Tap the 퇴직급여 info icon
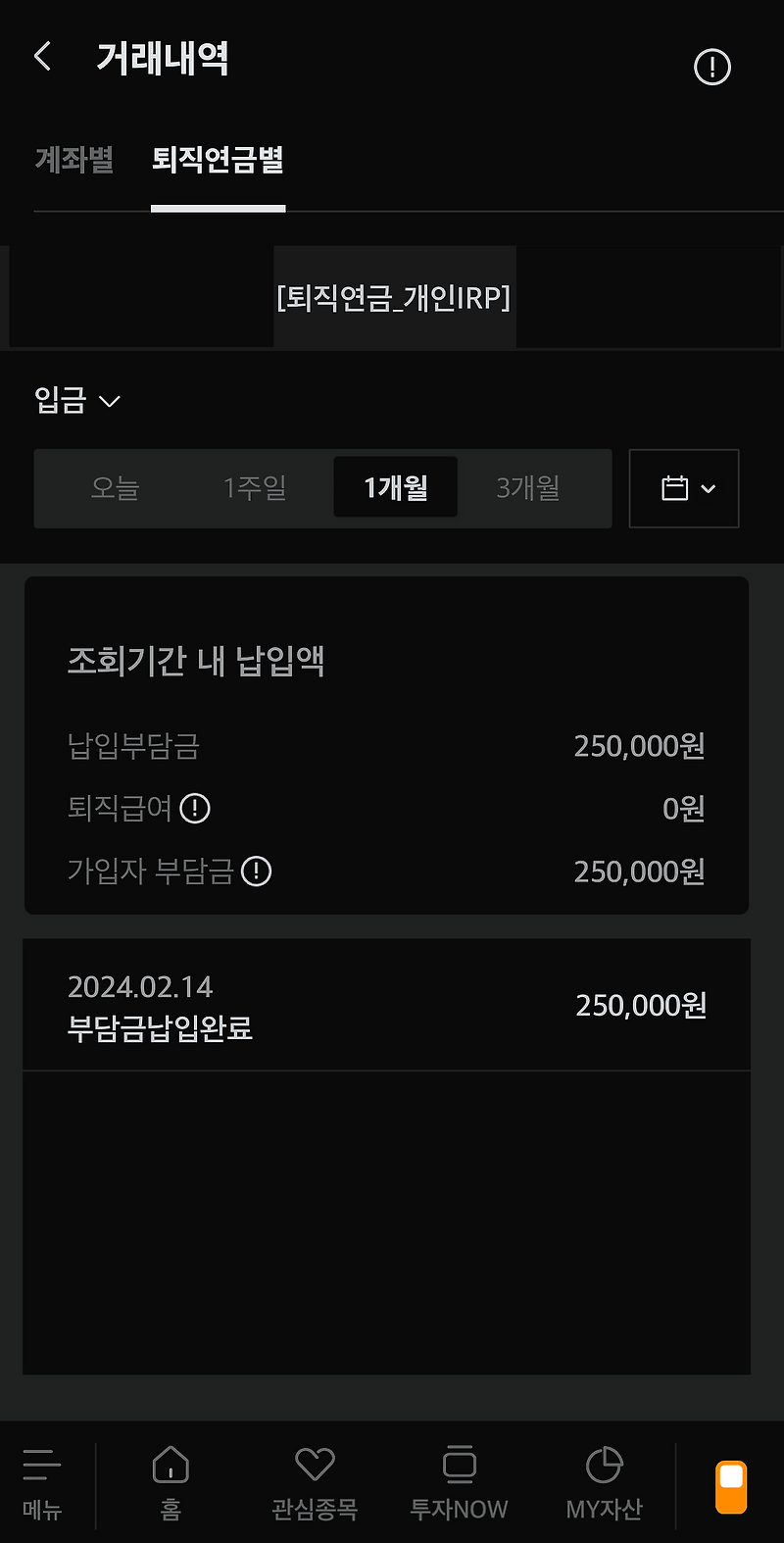 [194, 808]
